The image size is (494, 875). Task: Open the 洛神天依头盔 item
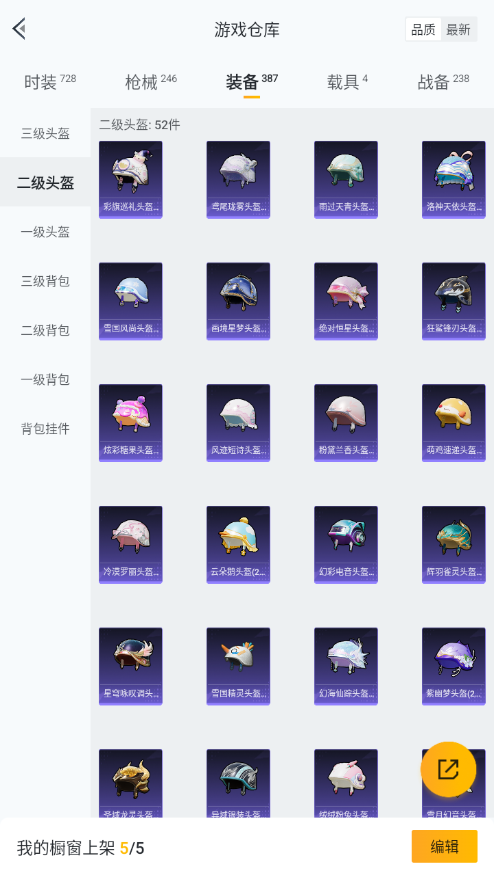tap(453, 180)
